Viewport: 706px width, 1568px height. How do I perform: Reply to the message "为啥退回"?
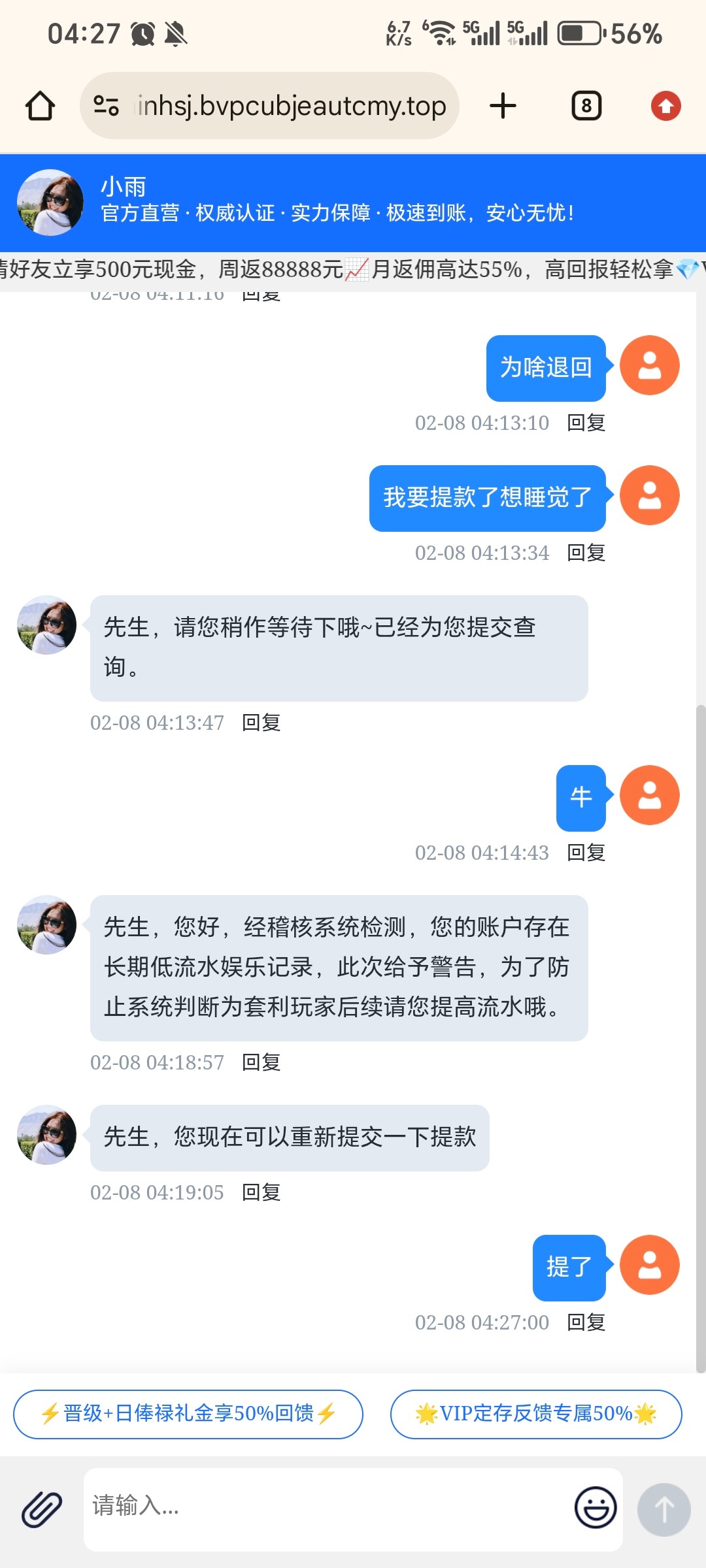point(586,423)
